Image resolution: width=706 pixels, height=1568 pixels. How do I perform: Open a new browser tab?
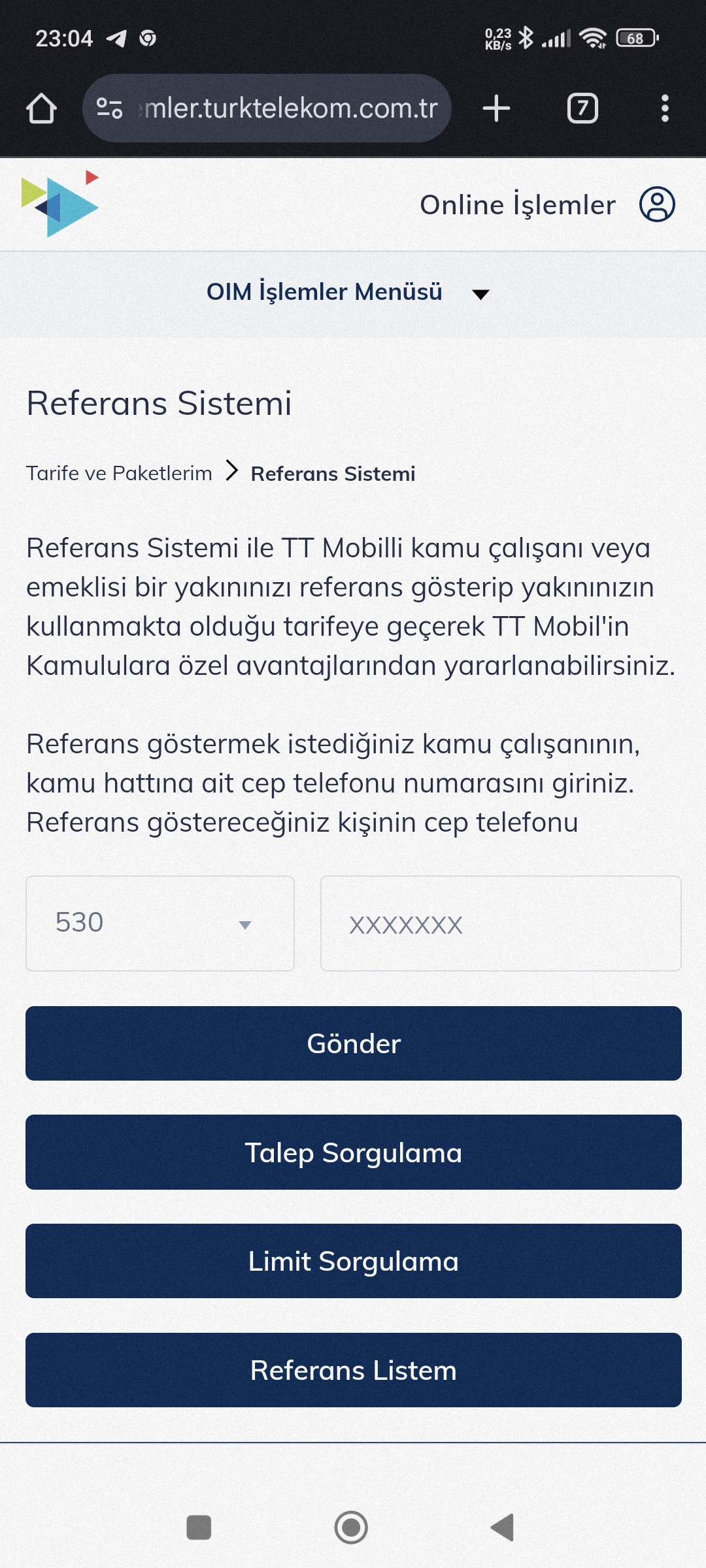[496, 108]
